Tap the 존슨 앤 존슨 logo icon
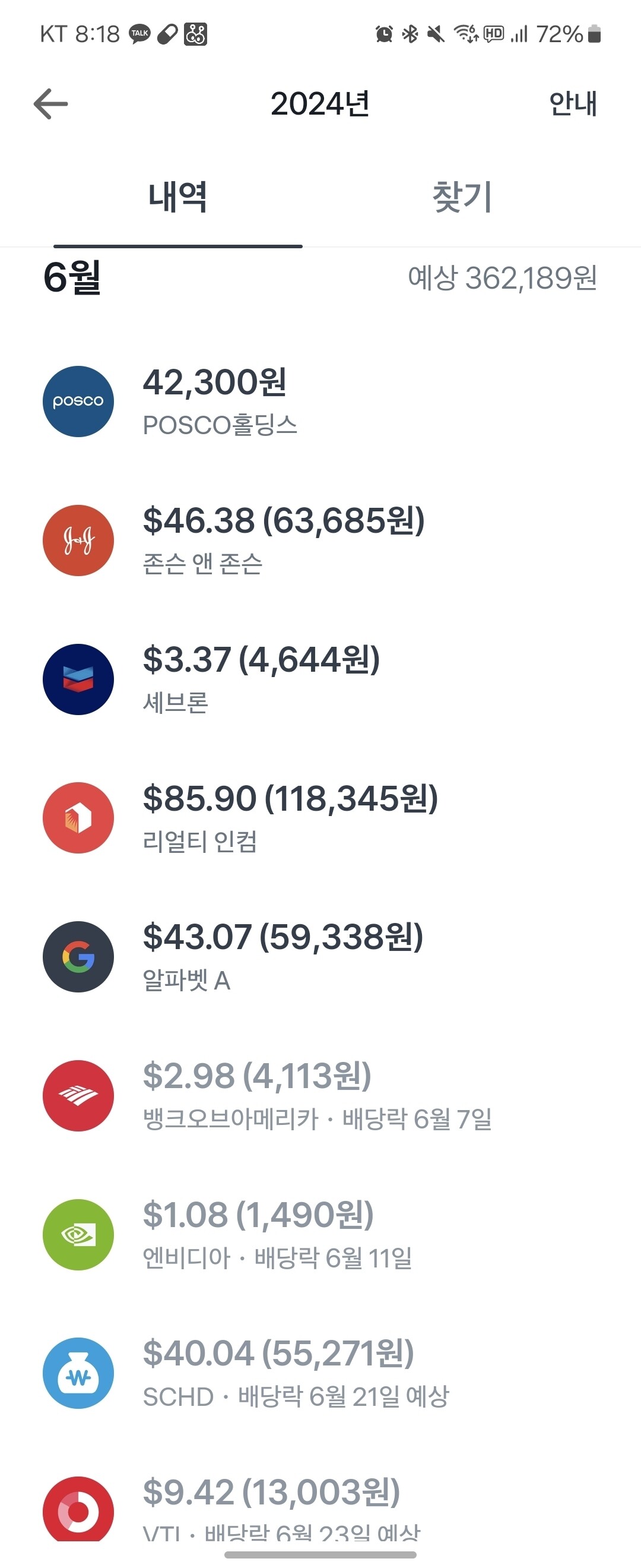Screen dimensions: 641x1568 pos(78,540)
